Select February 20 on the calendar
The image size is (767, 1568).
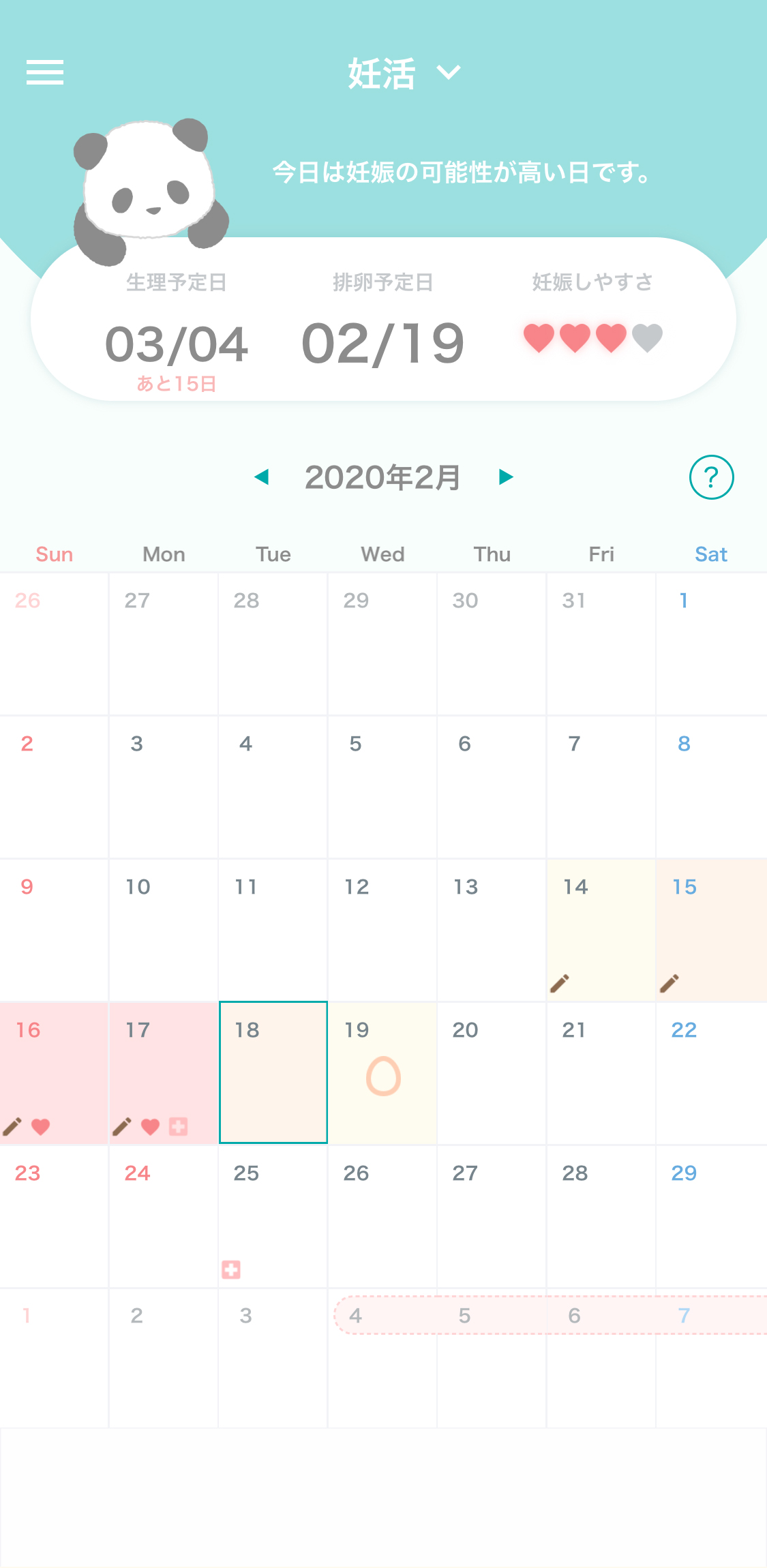492,1072
